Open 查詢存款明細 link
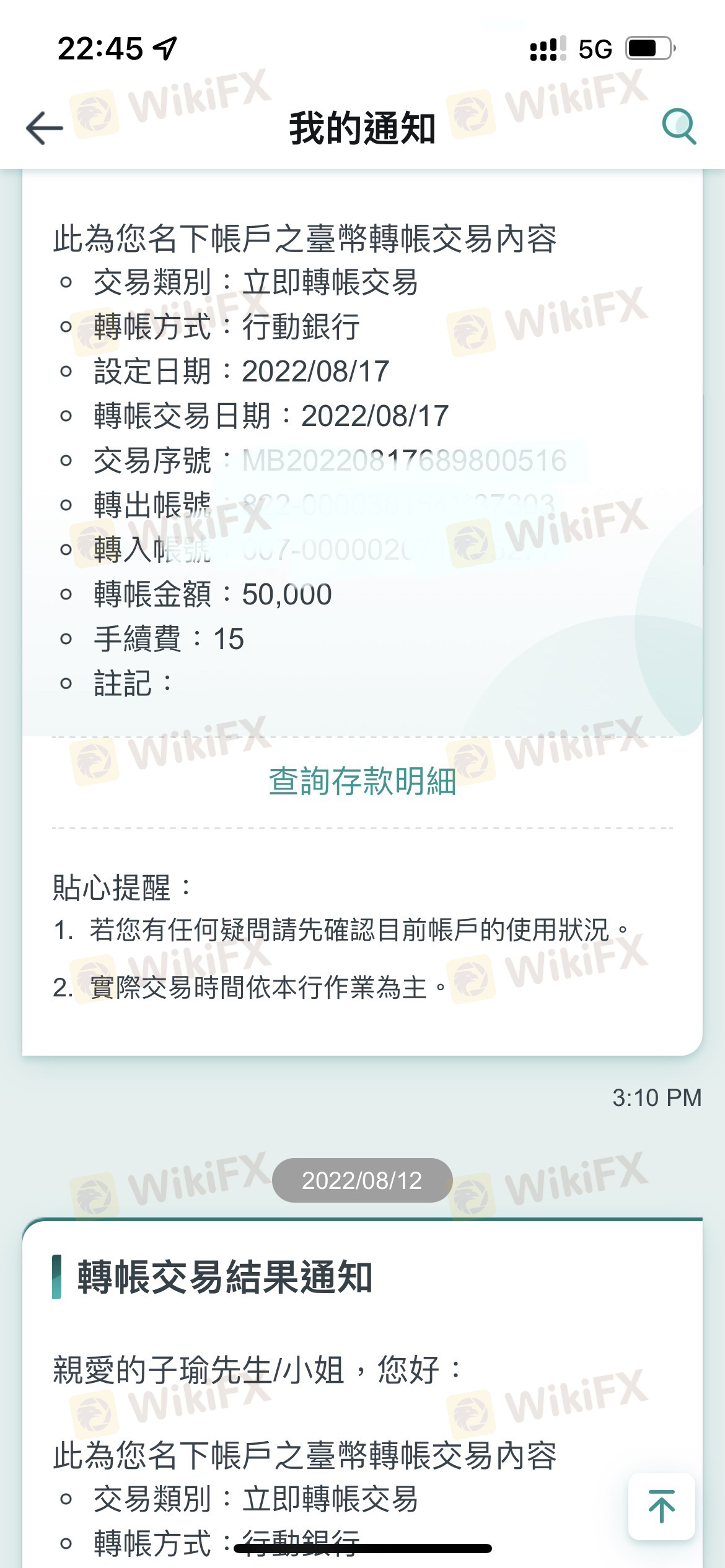This screenshot has width=725, height=1568. [x=362, y=782]
